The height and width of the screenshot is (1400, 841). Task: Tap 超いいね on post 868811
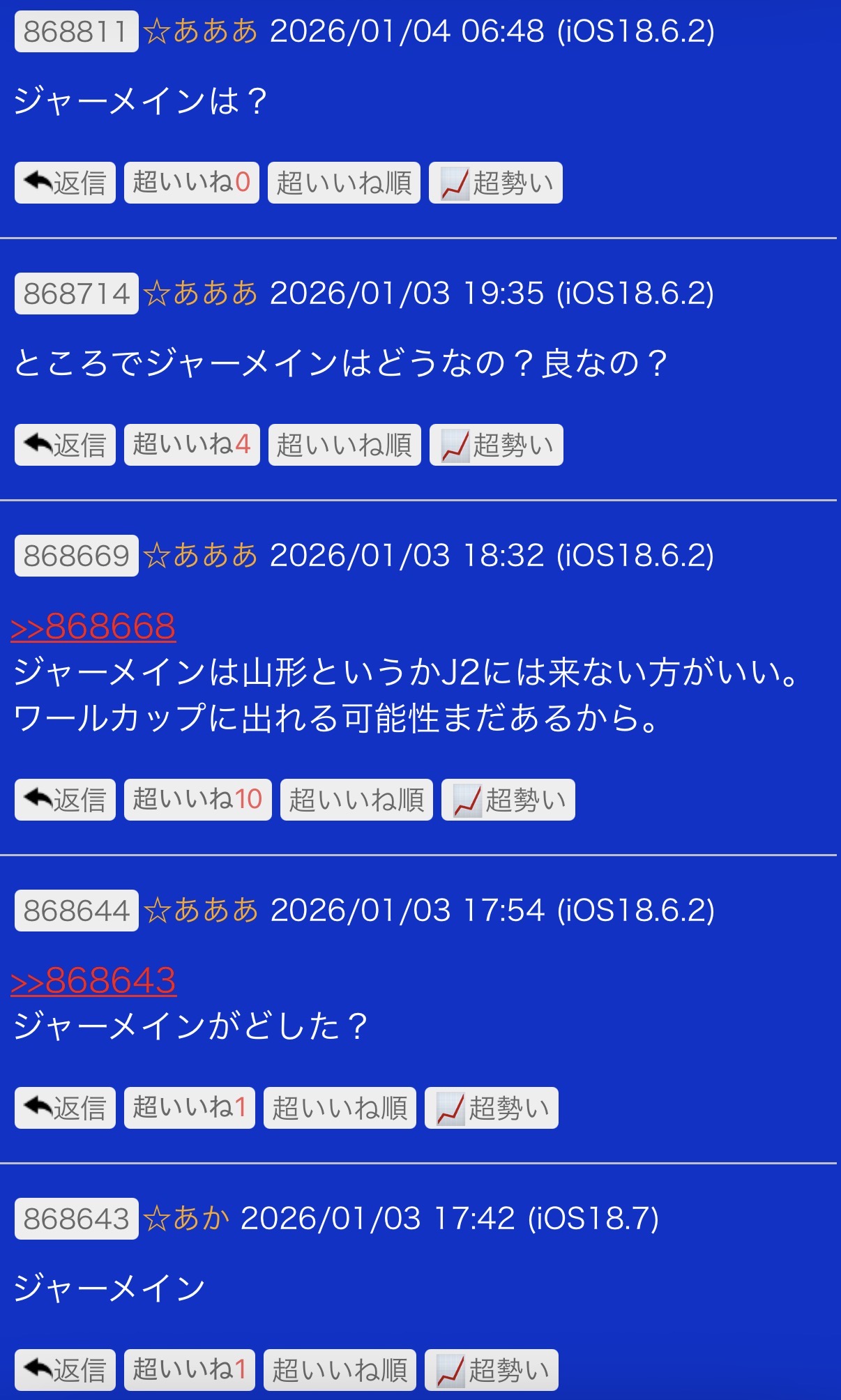(x=191, y=183)
